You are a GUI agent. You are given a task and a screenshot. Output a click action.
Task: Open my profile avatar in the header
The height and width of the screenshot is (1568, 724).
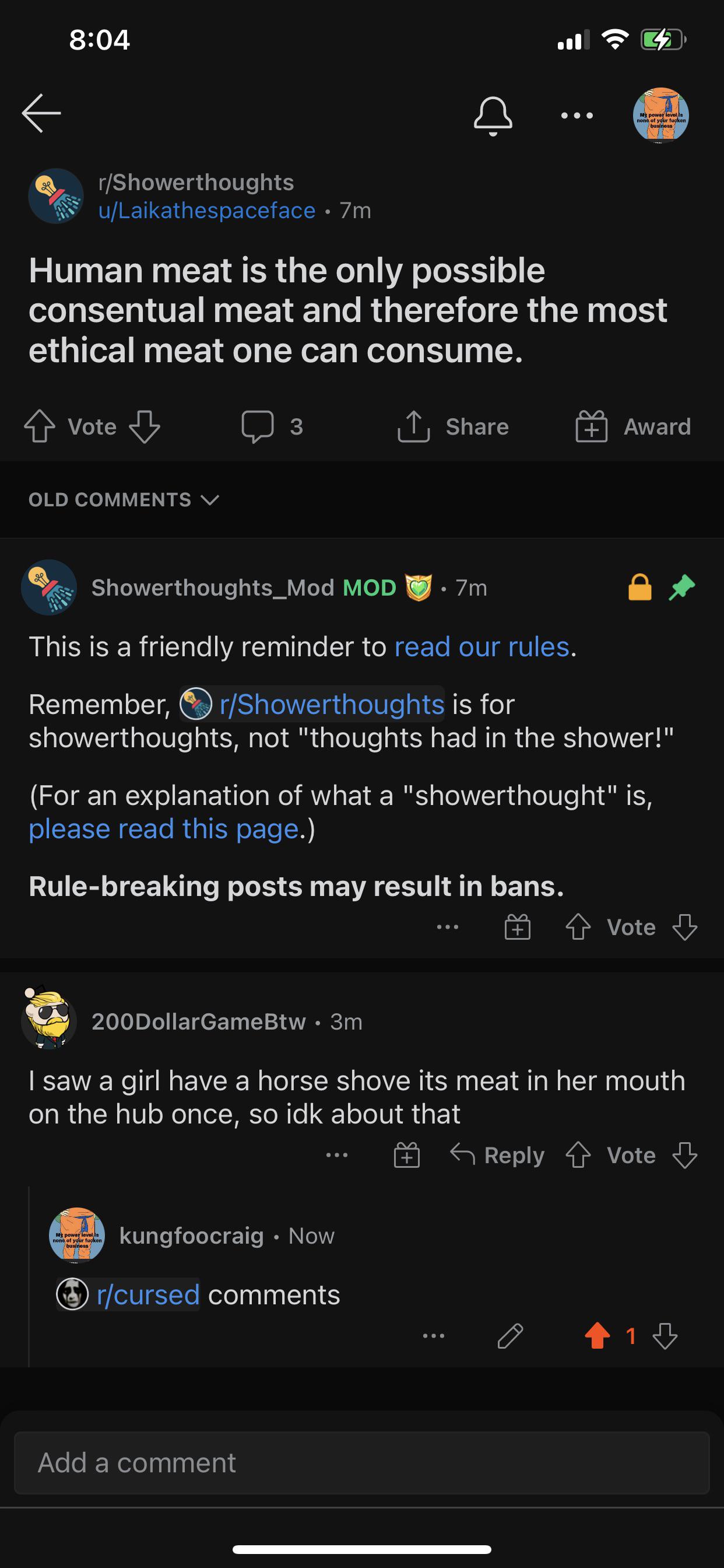point(660,115)
